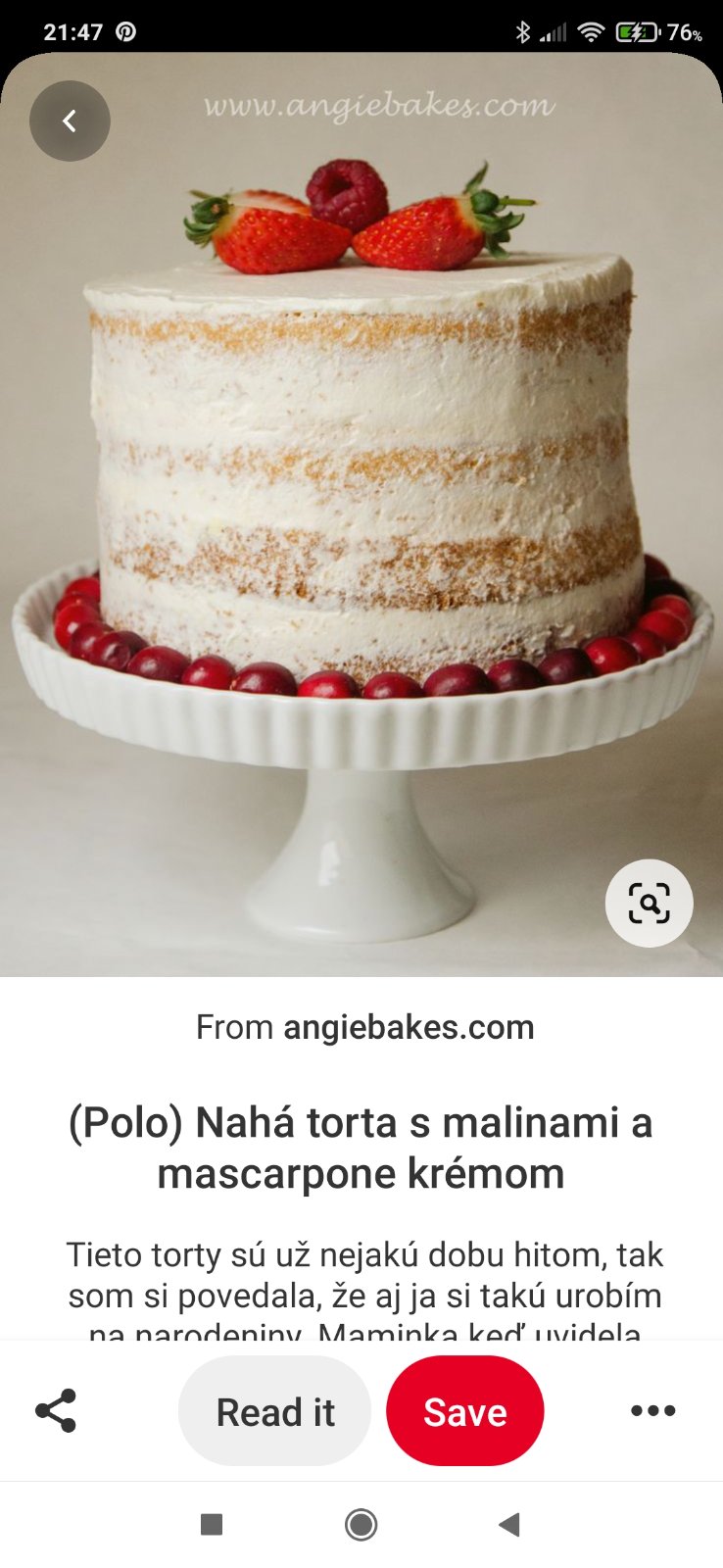This screenshot has width=723, height=1568.
Task: Open the three-dot more options menu
Action: (x=652, y=1410)
